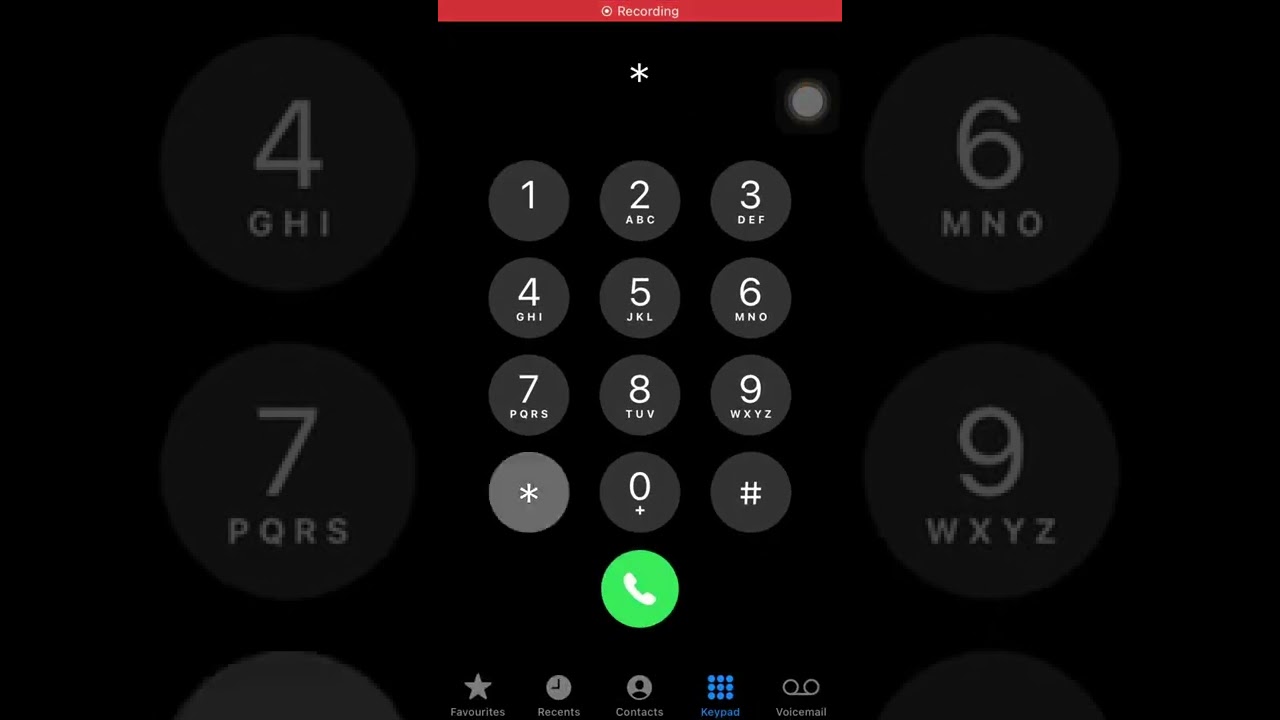Select the Keypad tab
The height and width of the screenshot is (720, 1280).
(x=720, y=695)
